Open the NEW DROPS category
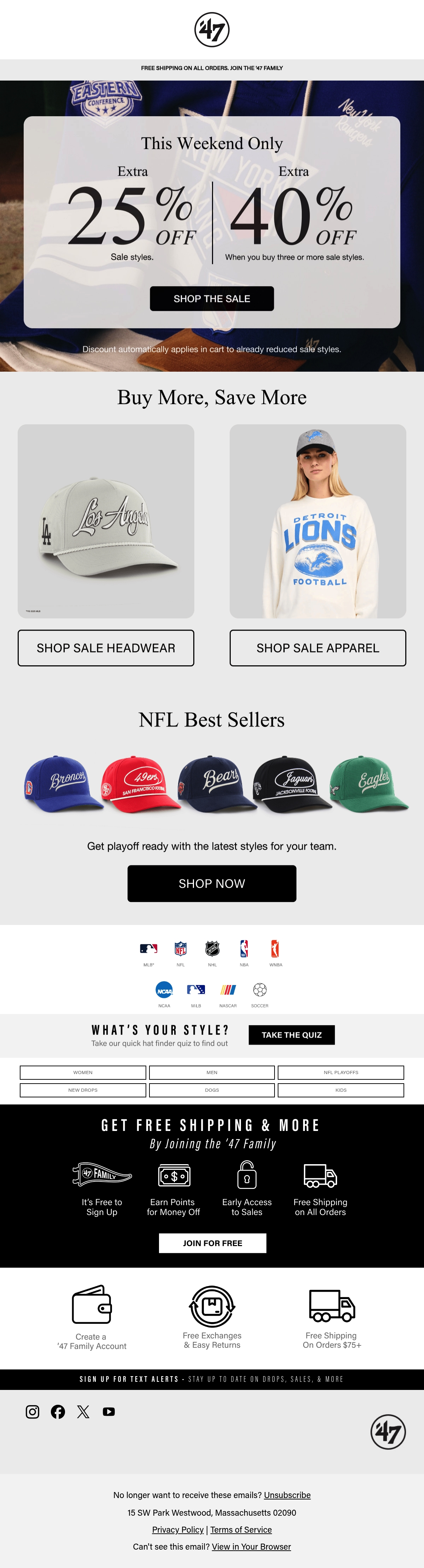Image resolution: width=424 pixels, height=1568 pixels. tap(83, 1090)
